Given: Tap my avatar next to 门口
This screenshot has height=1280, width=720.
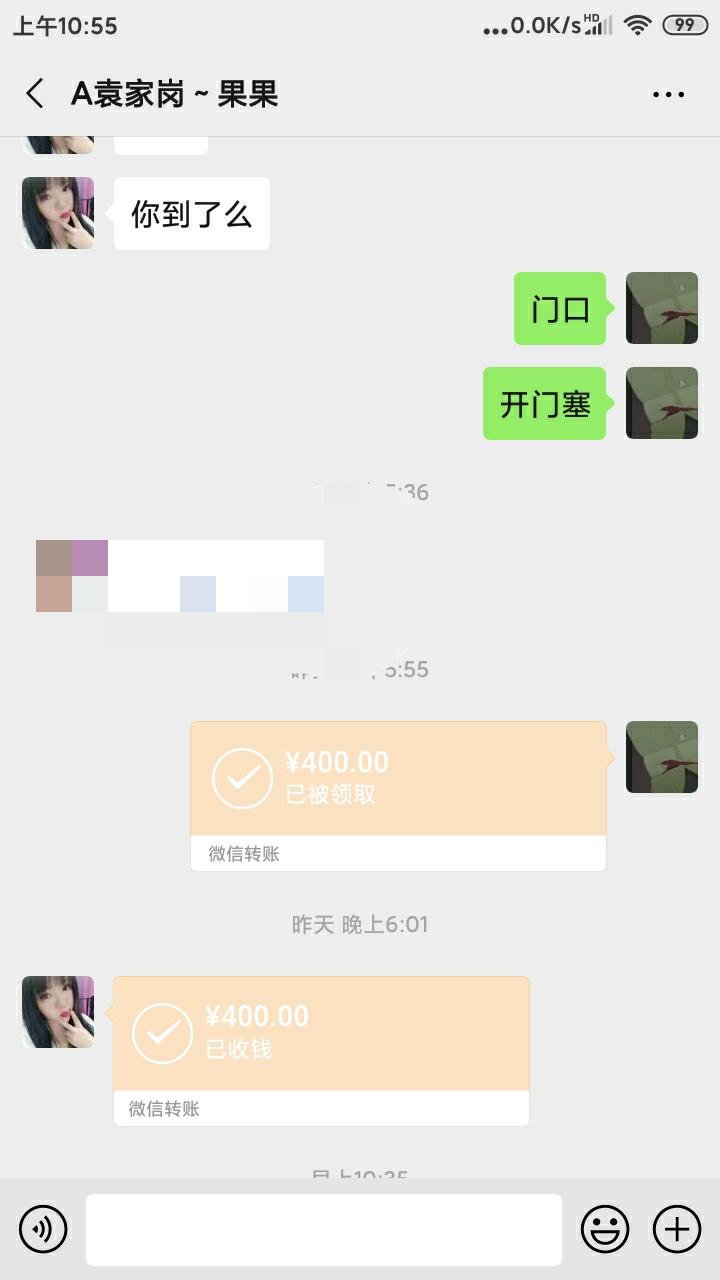Looking at the screenshot, I should click(662, 308).
